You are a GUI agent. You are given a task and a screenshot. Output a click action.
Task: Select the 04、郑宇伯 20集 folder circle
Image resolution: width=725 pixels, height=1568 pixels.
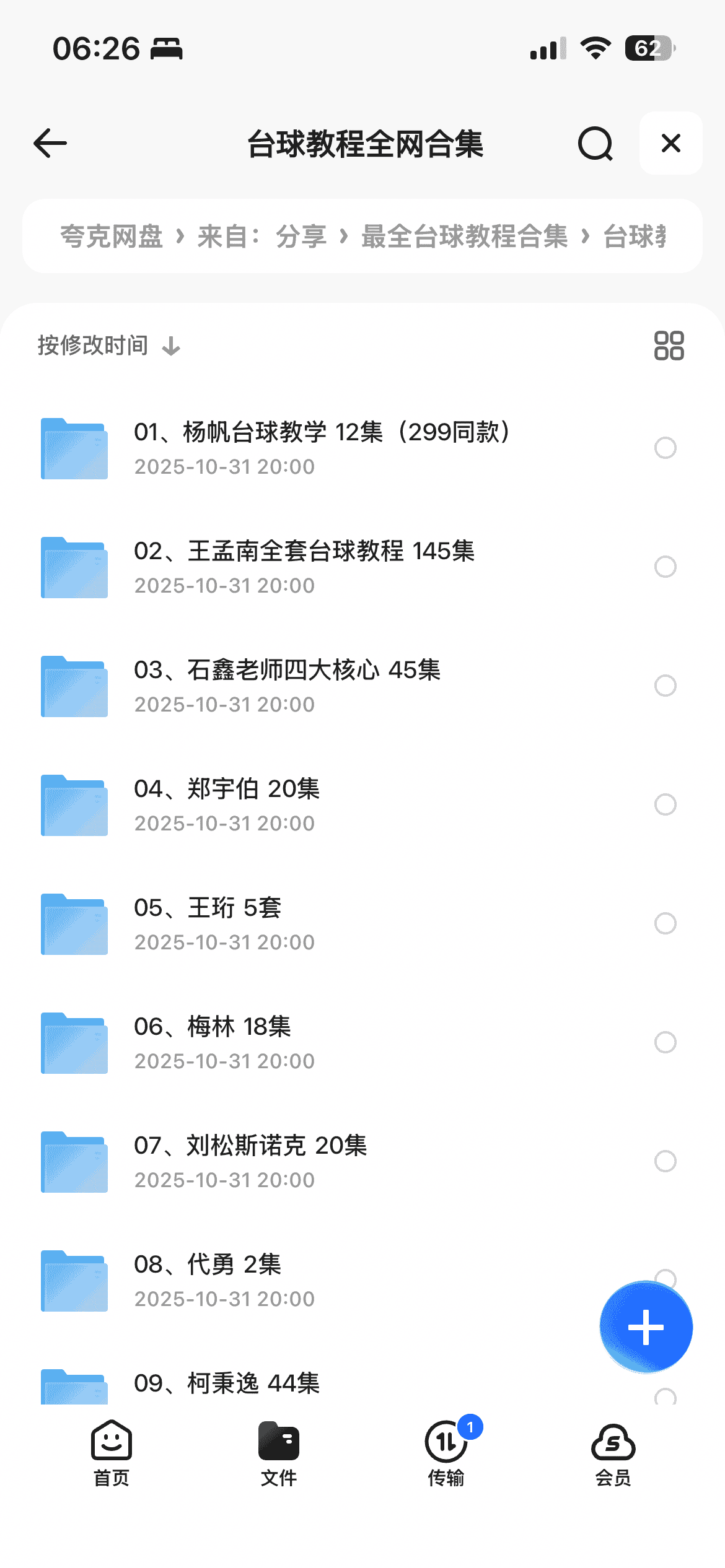(x=665, y=804)
